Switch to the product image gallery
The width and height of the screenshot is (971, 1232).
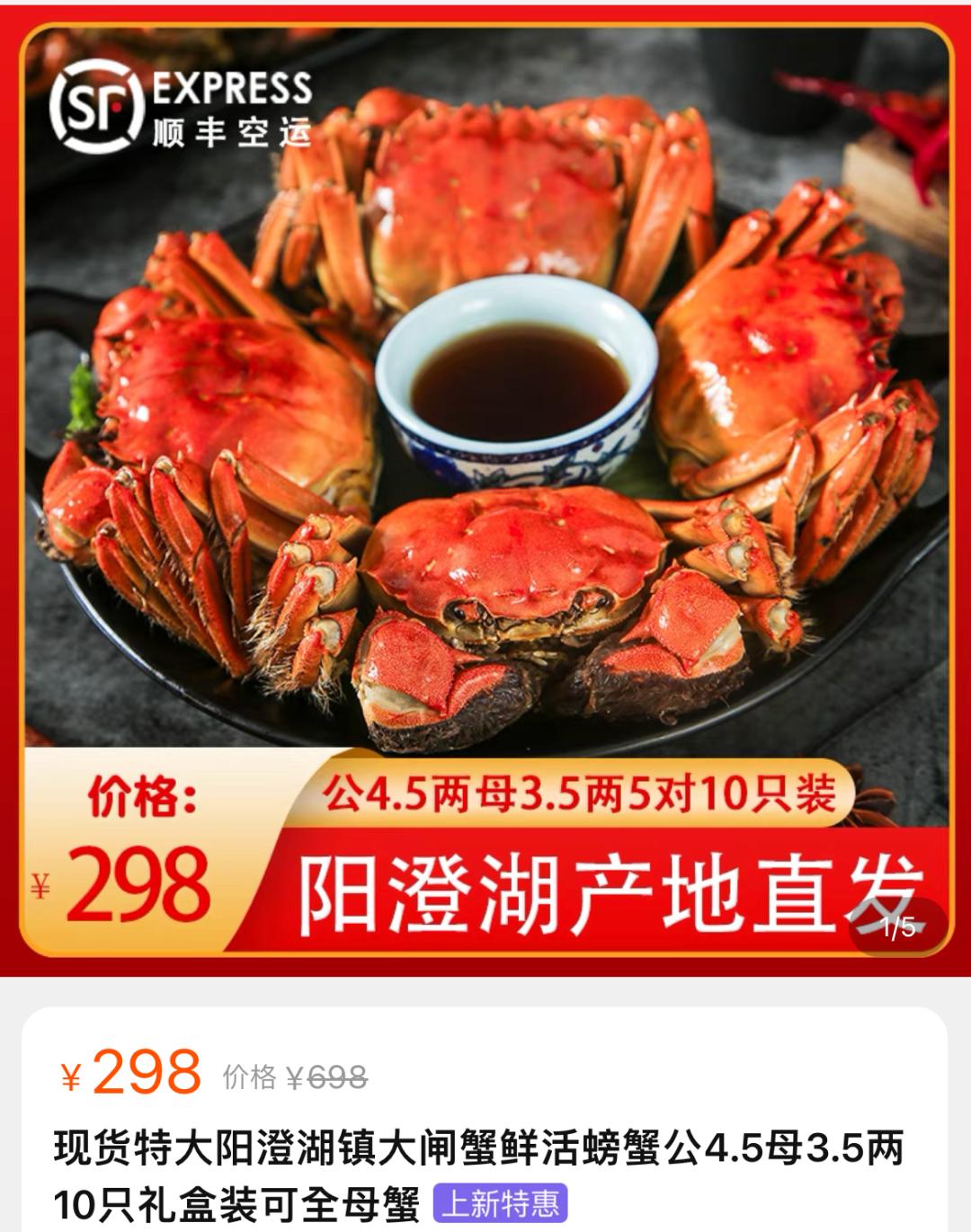pos(485,404)
